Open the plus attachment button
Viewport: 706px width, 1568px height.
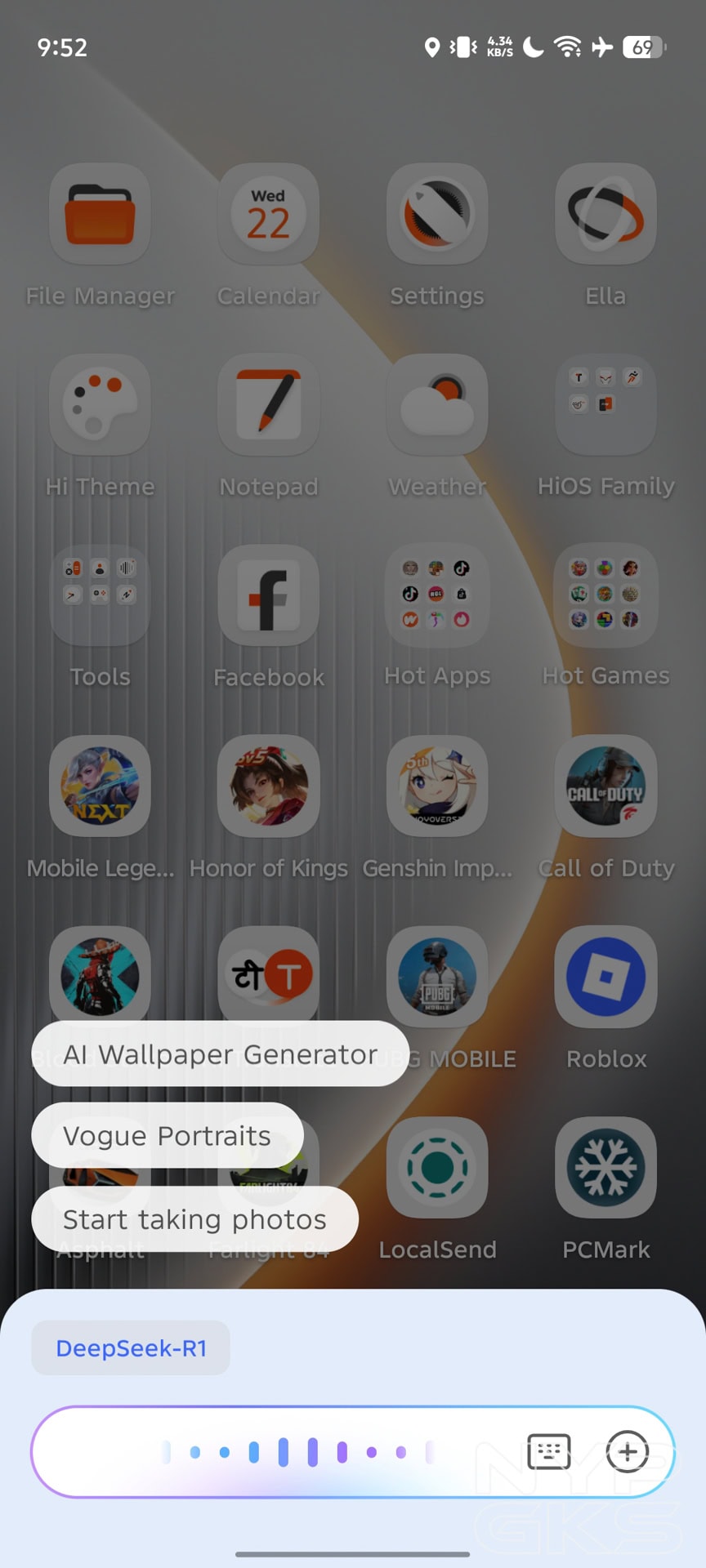[627, 1451]
